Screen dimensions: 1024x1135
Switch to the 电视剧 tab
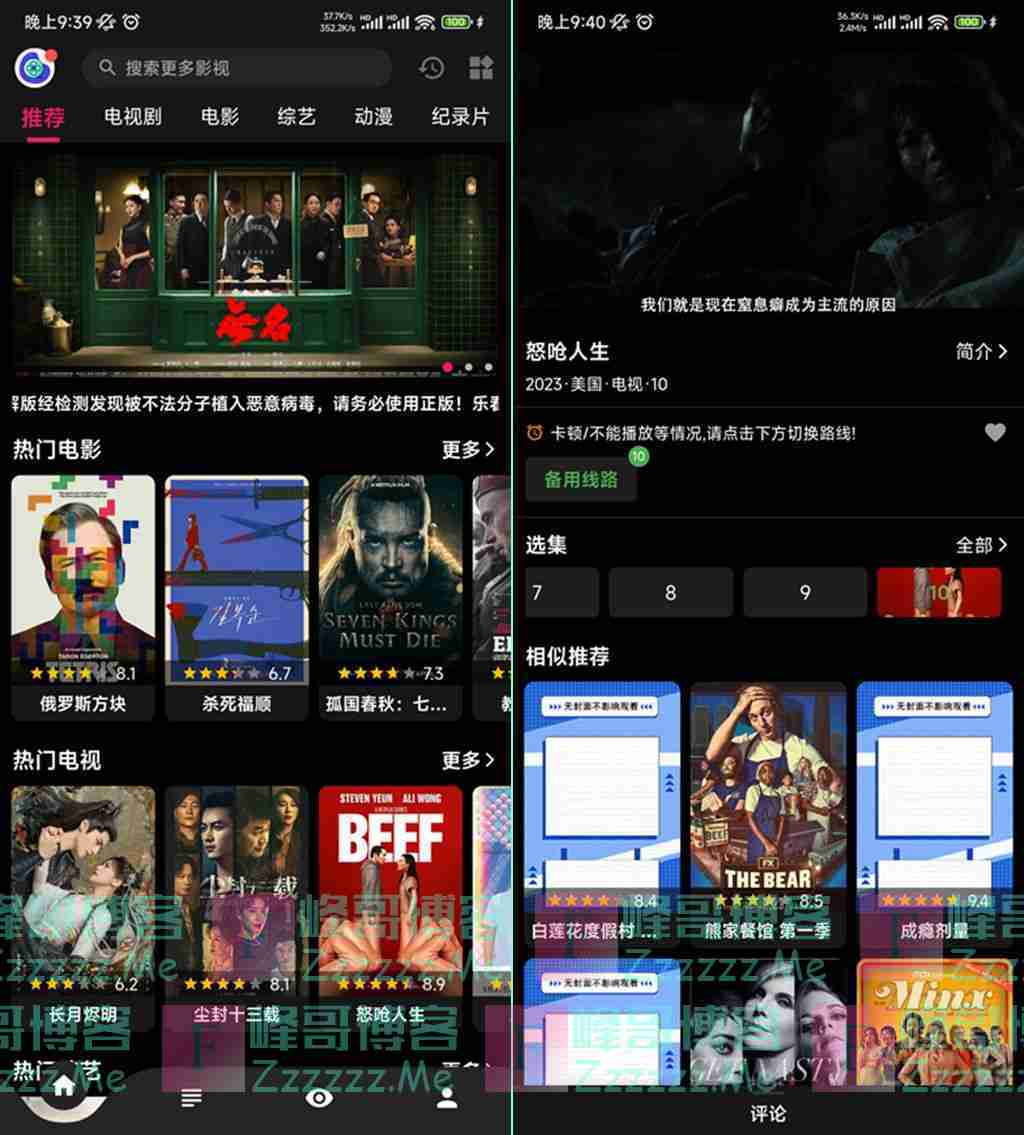(132, 116)
